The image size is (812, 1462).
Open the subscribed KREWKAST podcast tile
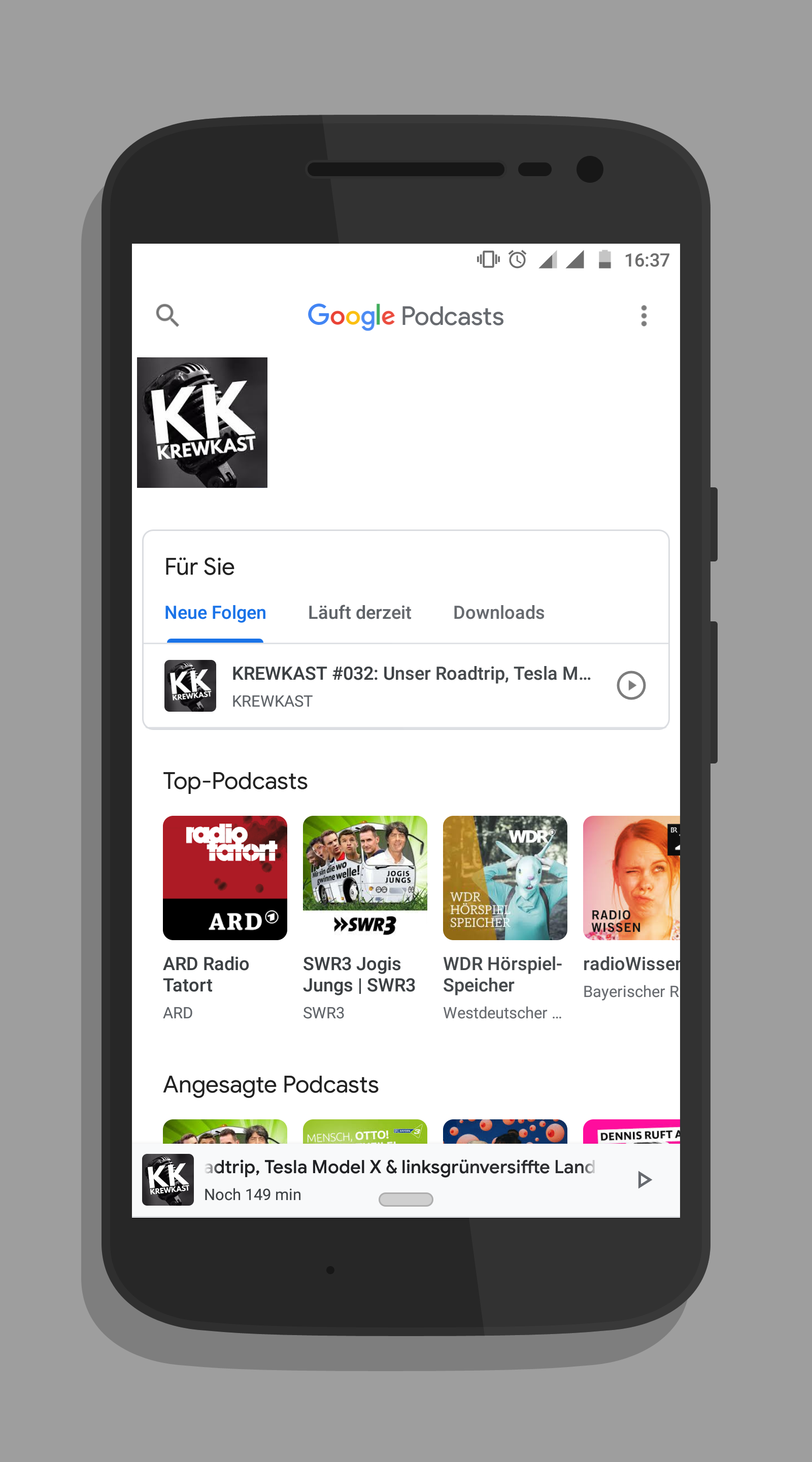[x=202, y=422]
